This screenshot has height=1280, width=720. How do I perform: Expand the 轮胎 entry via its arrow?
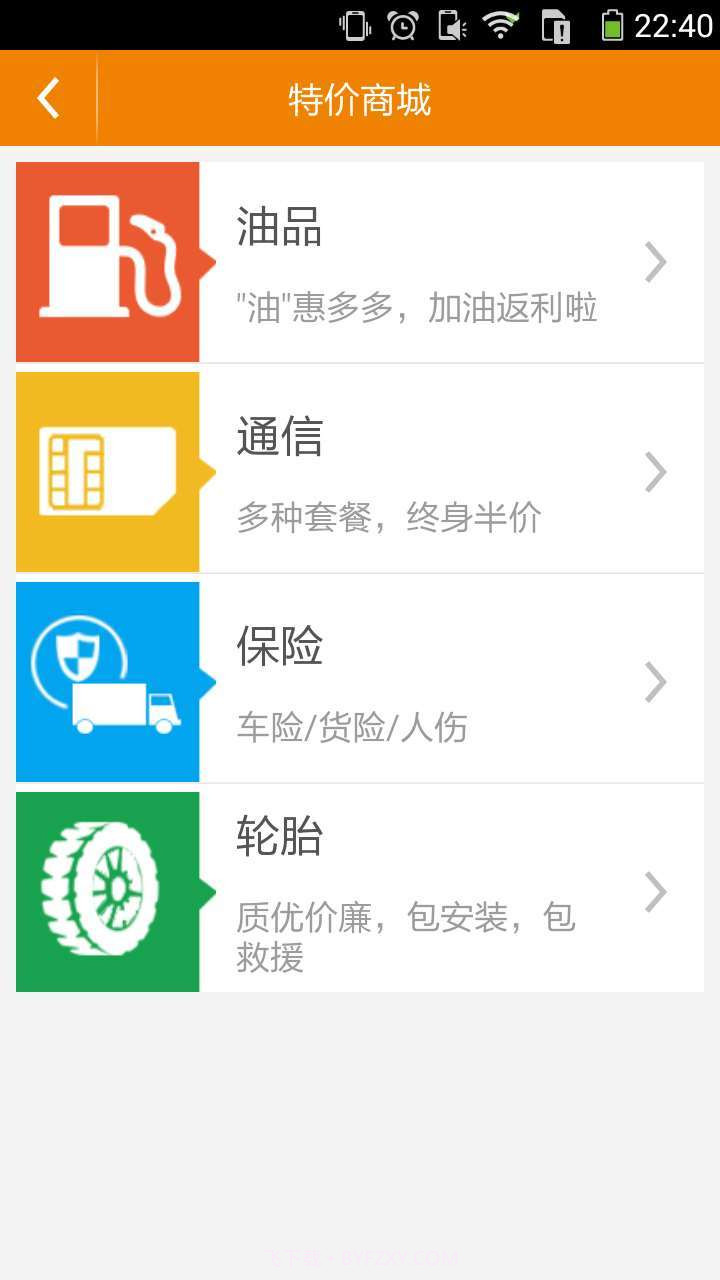tap(656, 890)
